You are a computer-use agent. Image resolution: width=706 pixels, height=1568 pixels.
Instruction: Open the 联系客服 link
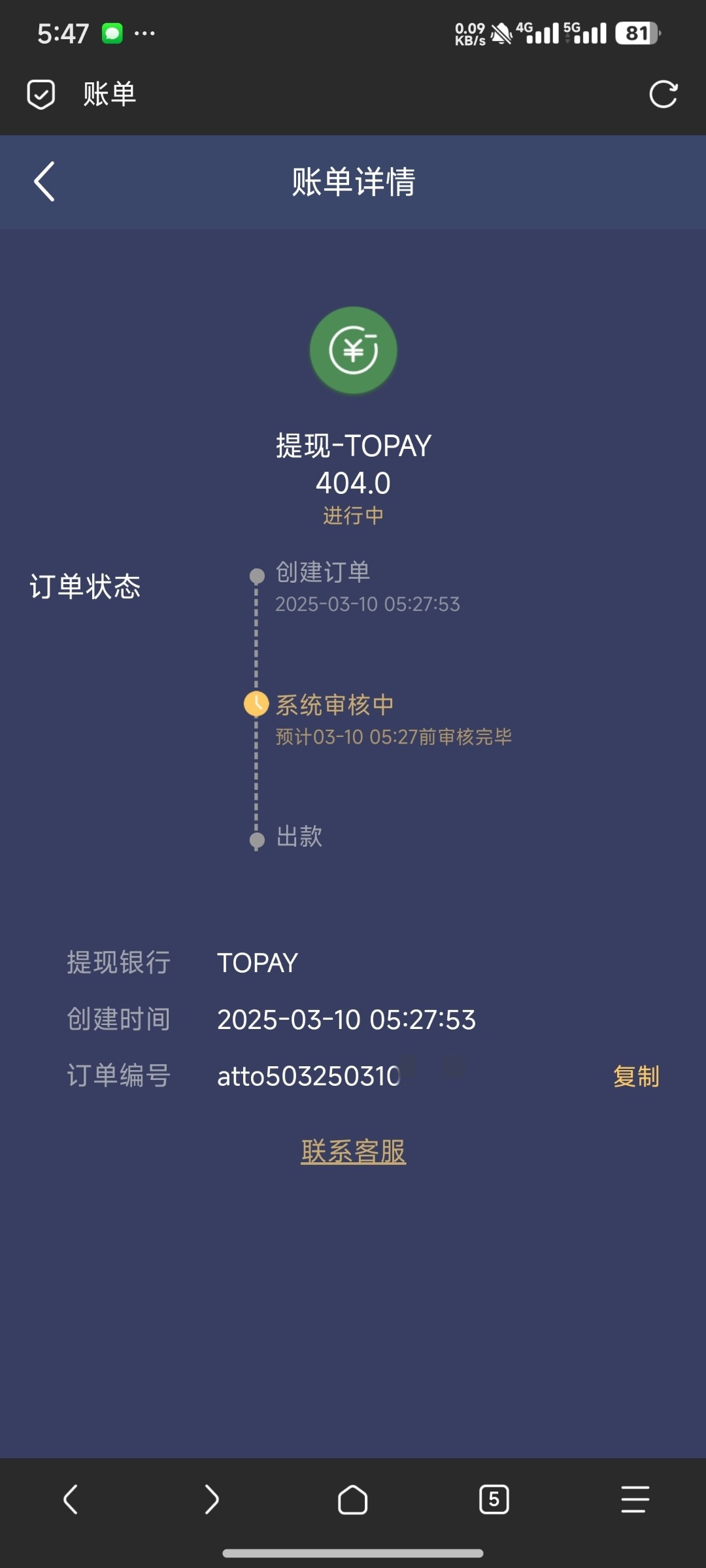pos(353,1151)
